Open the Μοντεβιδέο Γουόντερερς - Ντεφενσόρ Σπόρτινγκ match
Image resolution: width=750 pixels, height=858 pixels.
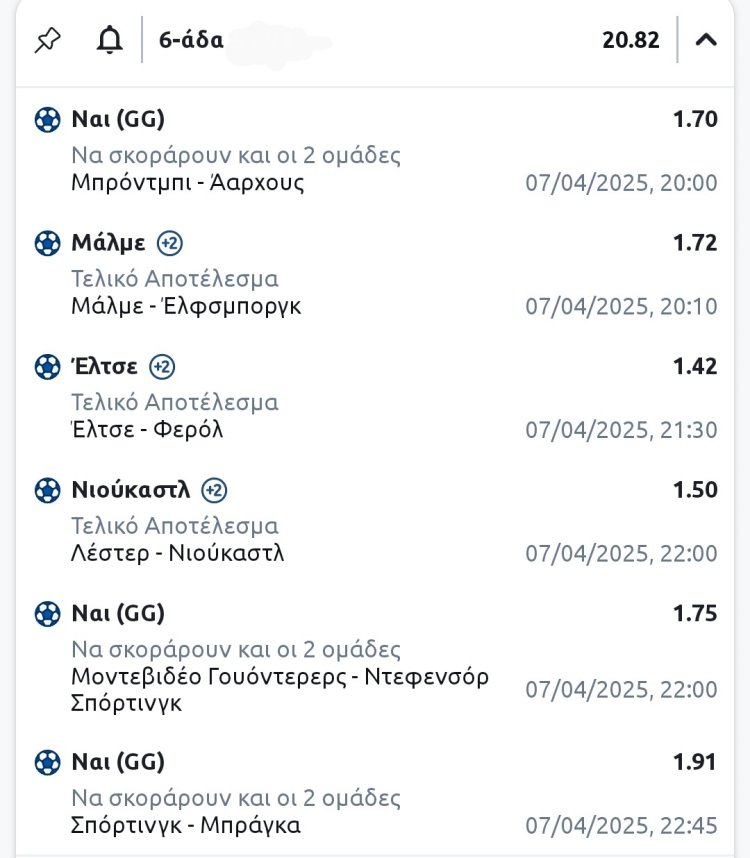[280, 689]
